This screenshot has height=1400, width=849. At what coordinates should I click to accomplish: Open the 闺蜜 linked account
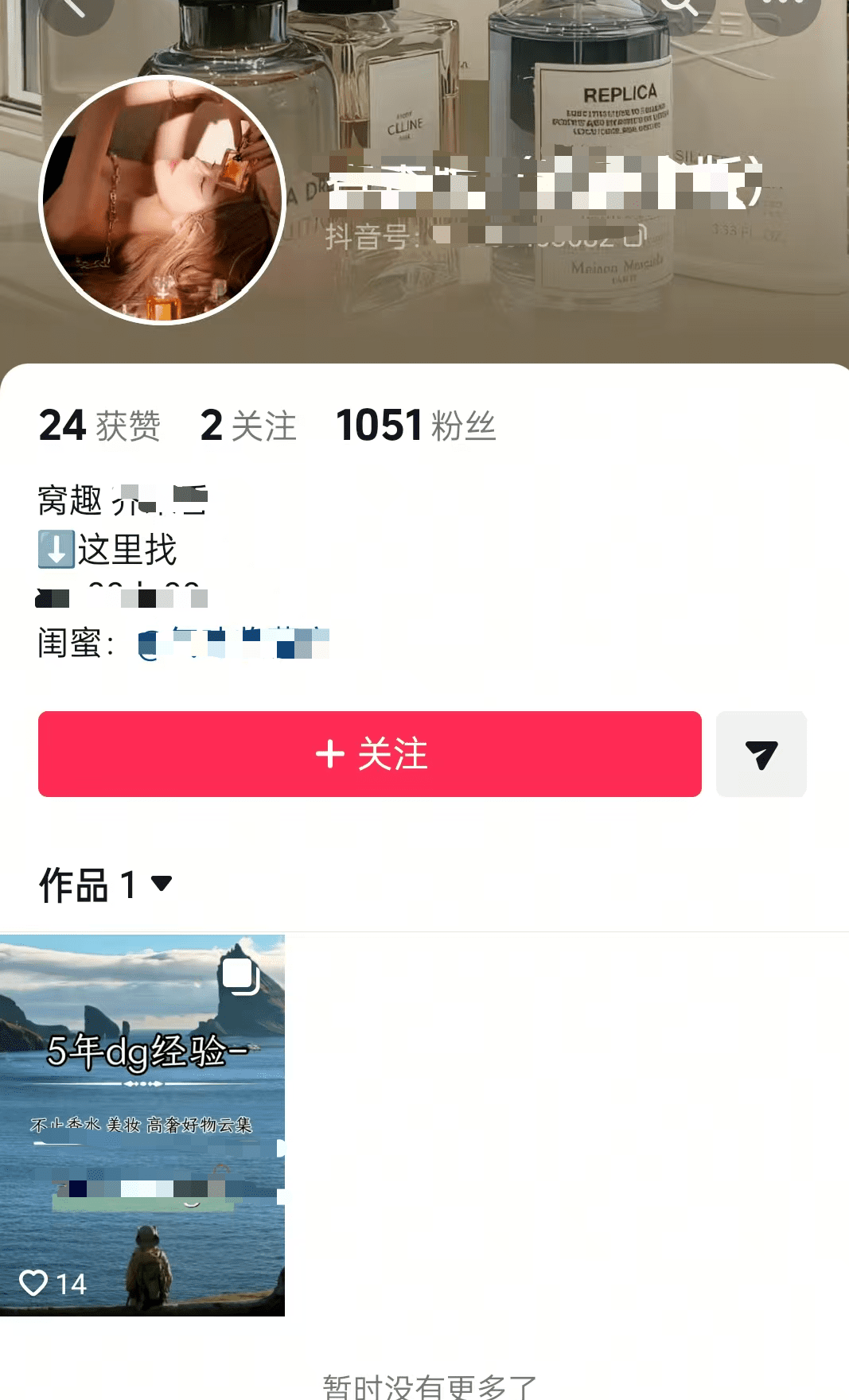click(233, 644)
